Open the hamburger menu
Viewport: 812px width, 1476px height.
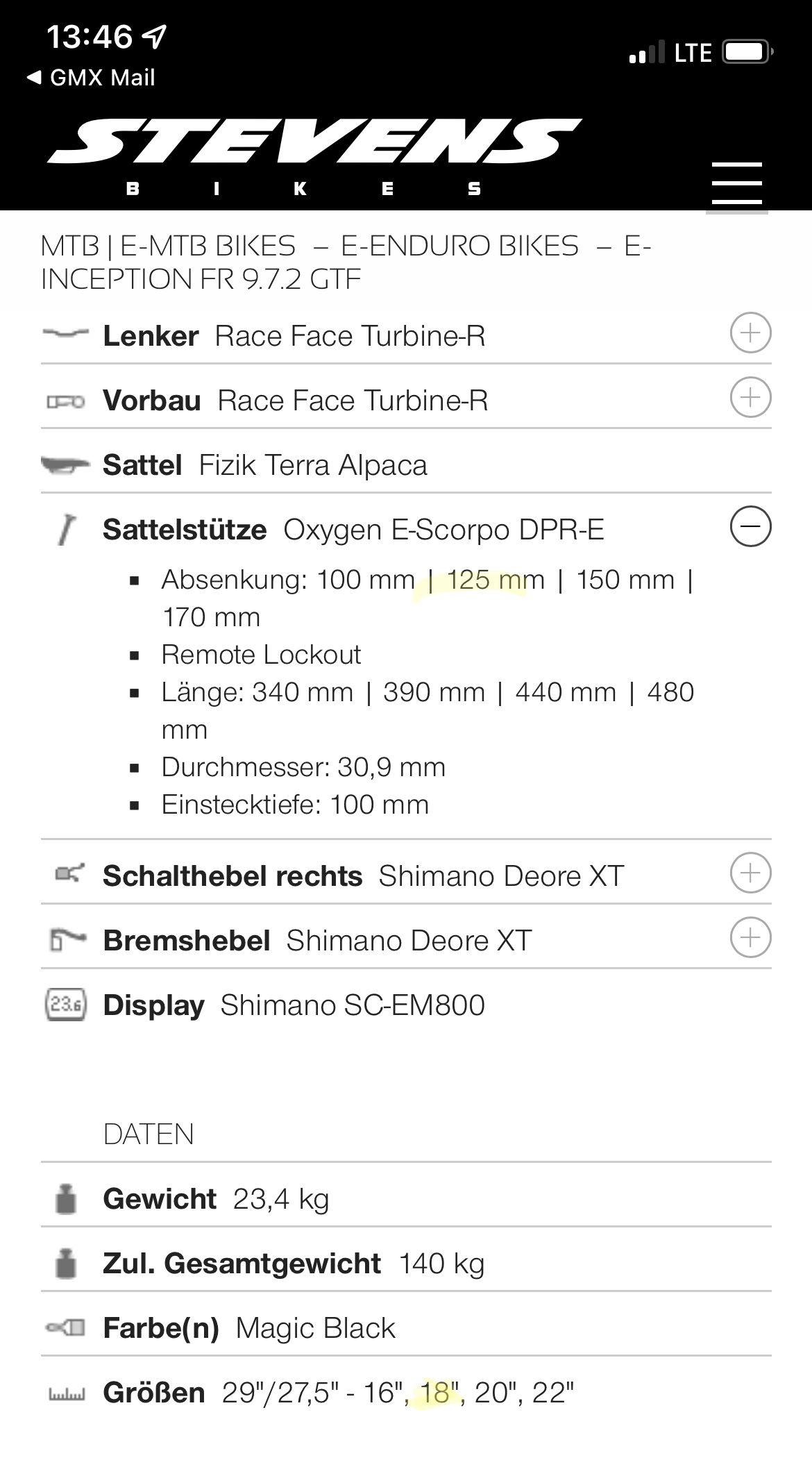pyautogui.click(x=737, y=183)
